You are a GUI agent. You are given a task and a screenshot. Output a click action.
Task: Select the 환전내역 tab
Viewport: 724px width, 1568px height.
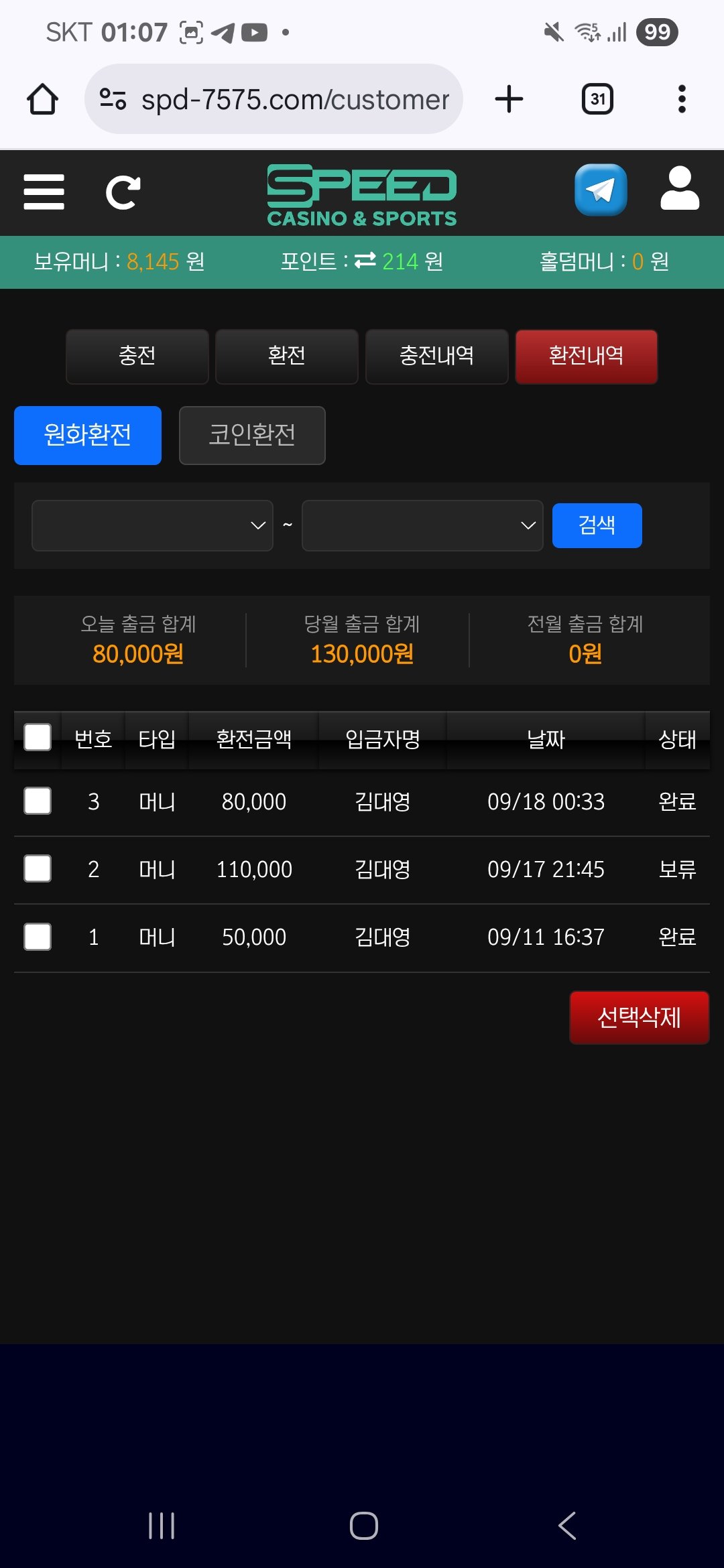(587, 356)
